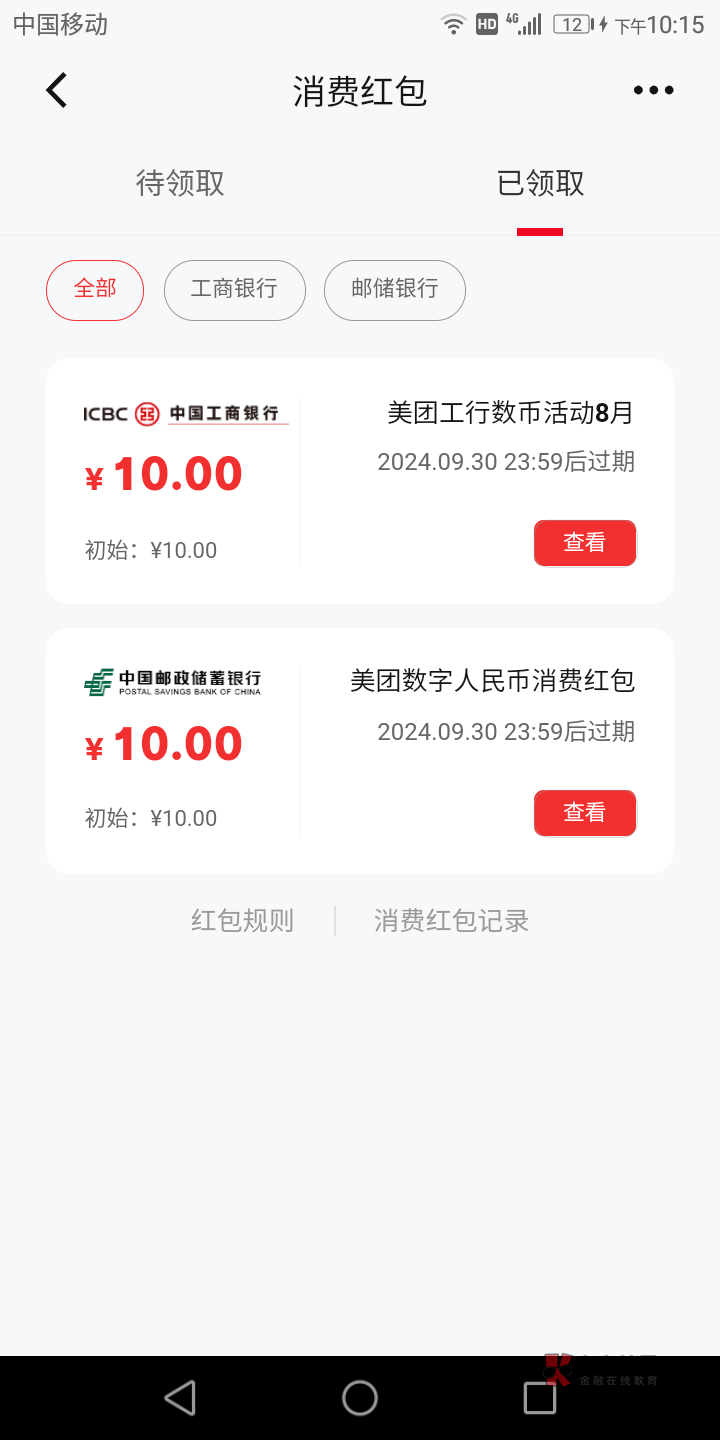Select the 全部 filter chip
Screen dimensions: 720x1440
coord(95,290)
